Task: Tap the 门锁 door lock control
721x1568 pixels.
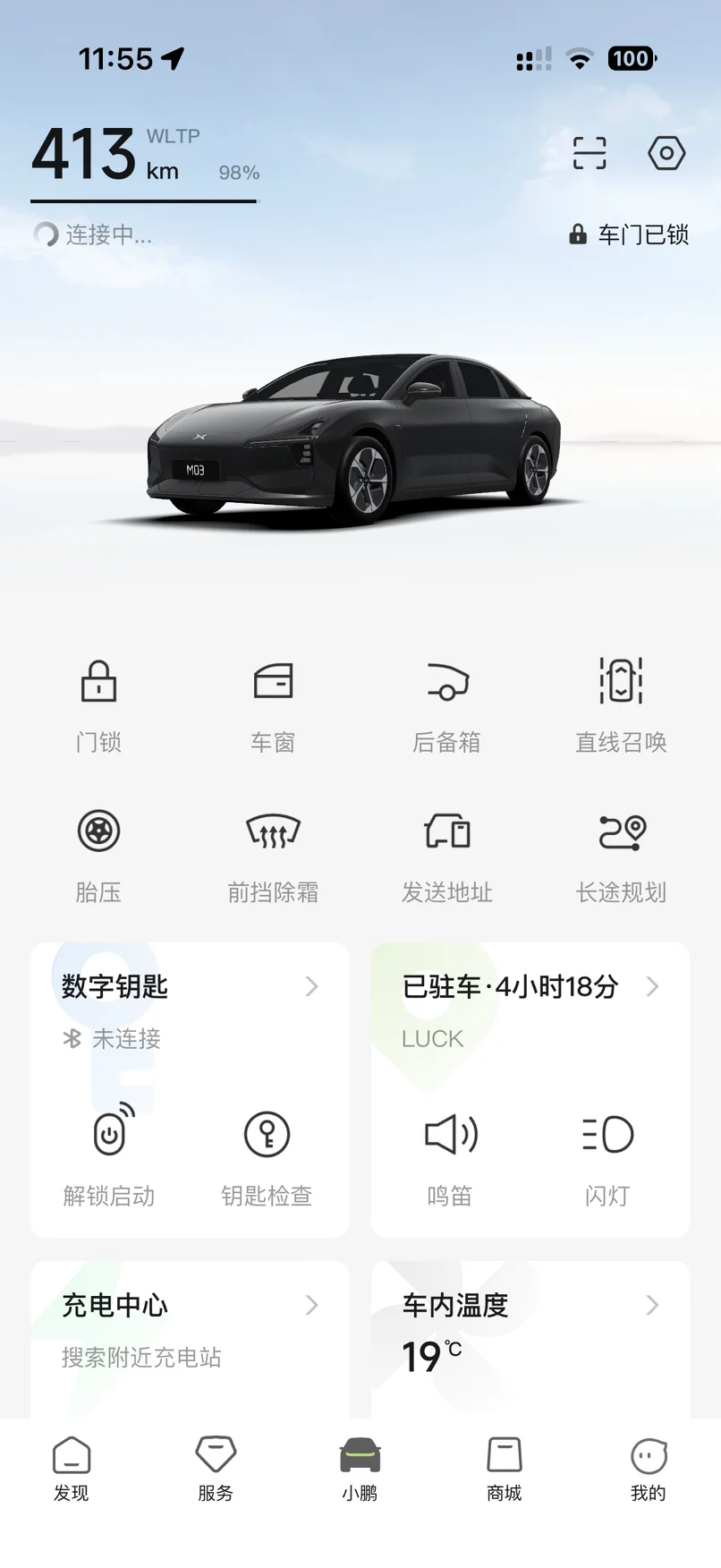Action: click(x=98, y=703)
